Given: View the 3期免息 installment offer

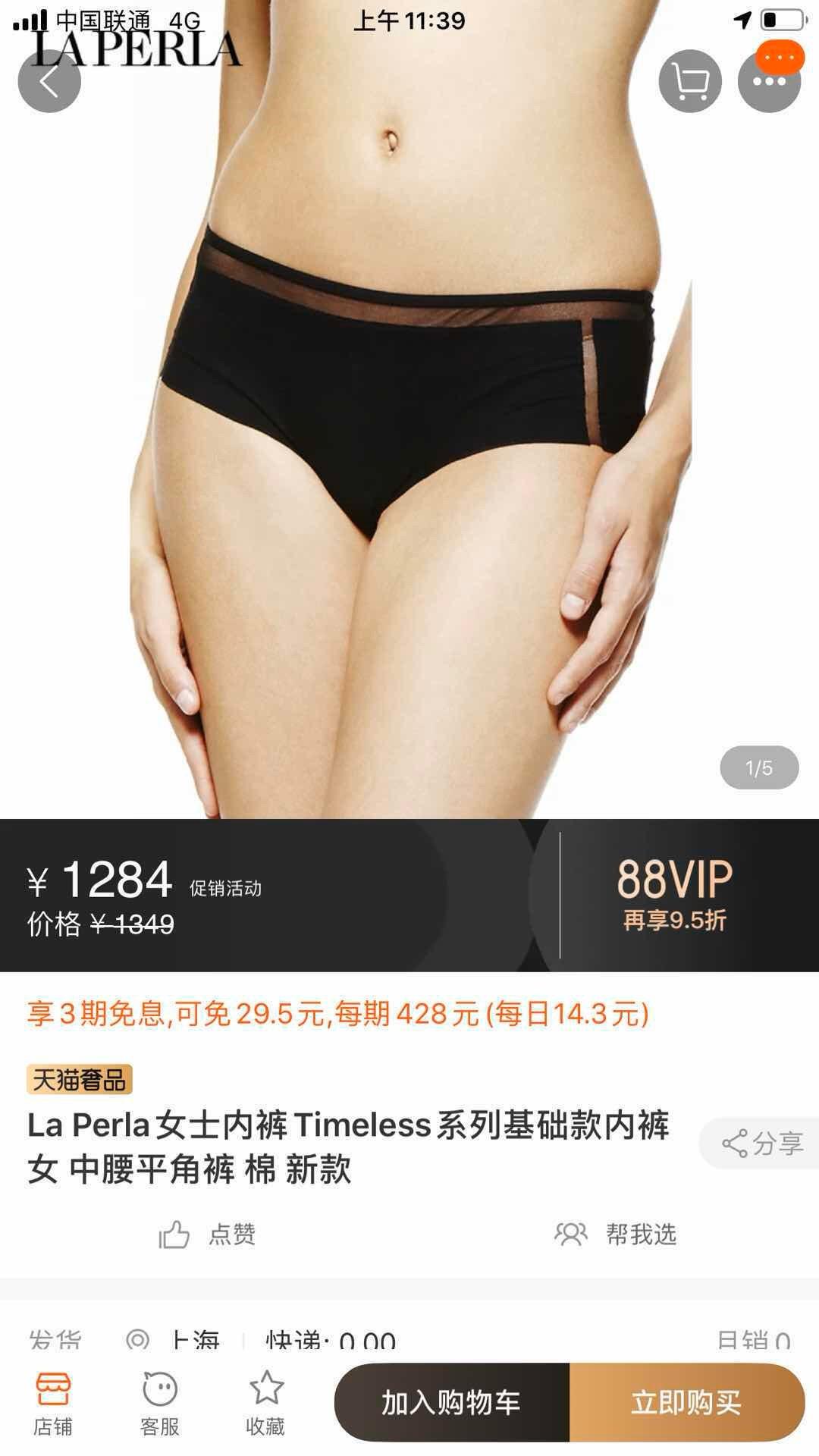Looking at the screenshot, I should click(x=337, y=1014).
